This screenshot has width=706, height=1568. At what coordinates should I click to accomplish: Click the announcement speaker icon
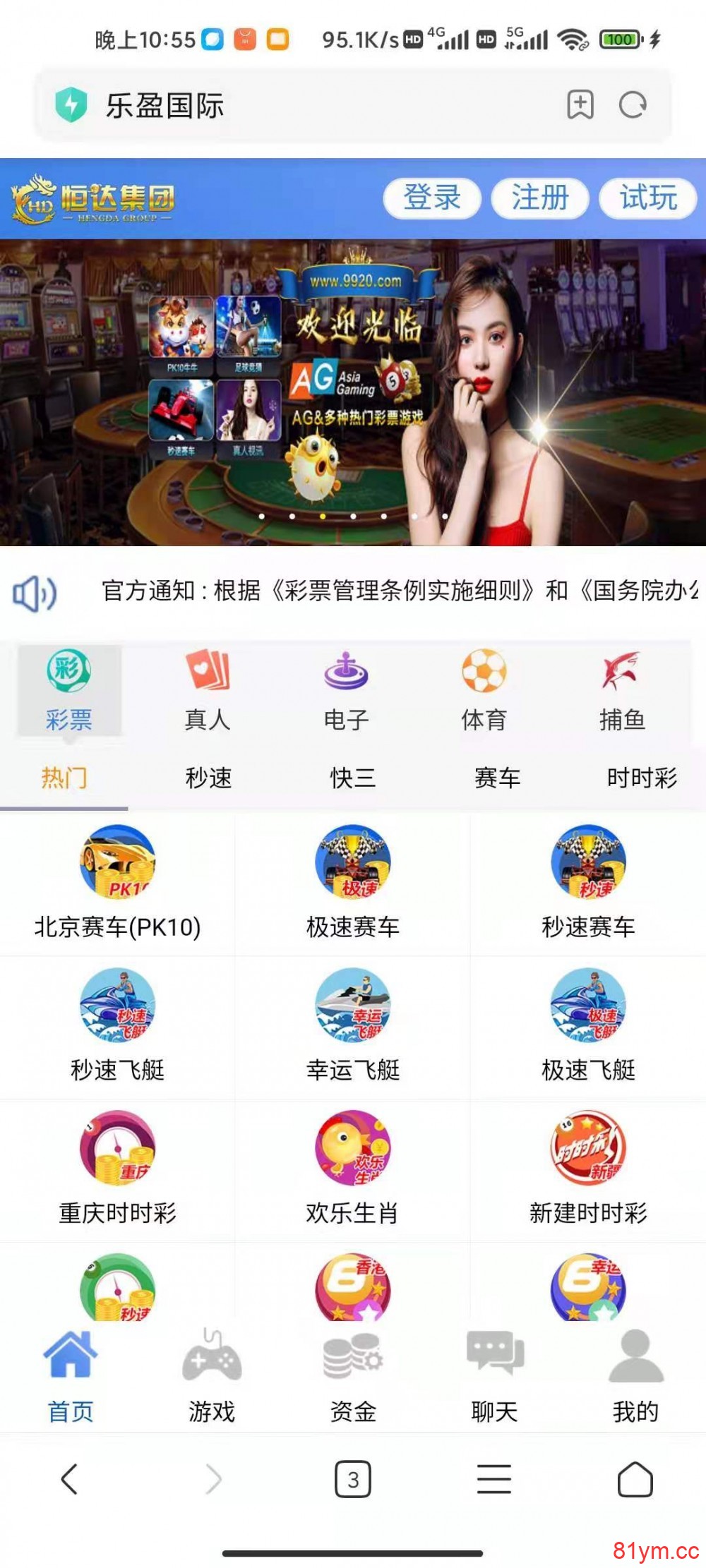click(34, 593)
